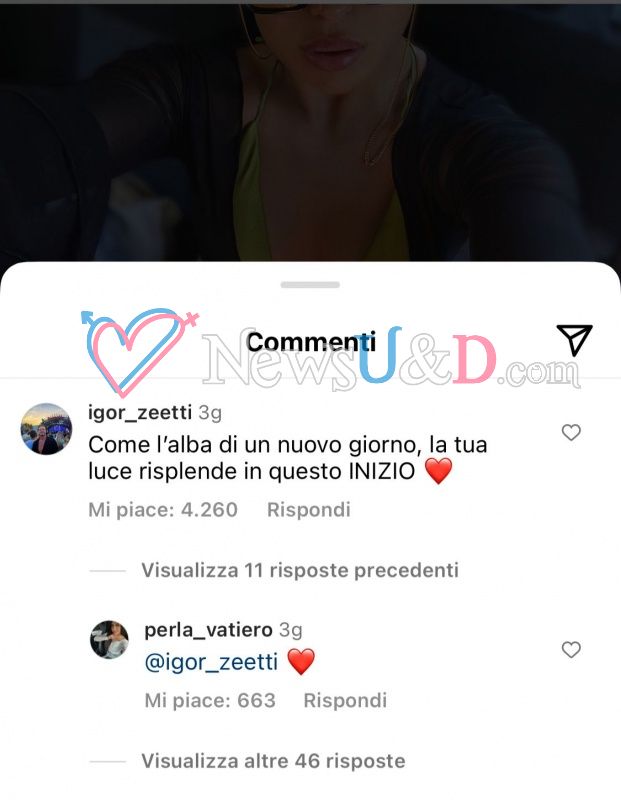
Task: Open perla_vatiero's profile picture
Action: 109,639
